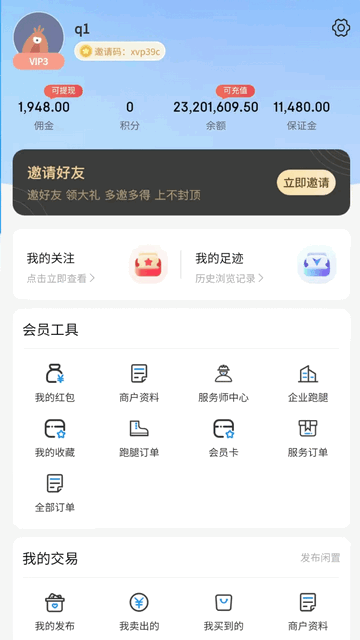Open 服务师中心
360x640 pixels.
pos(223,383)
